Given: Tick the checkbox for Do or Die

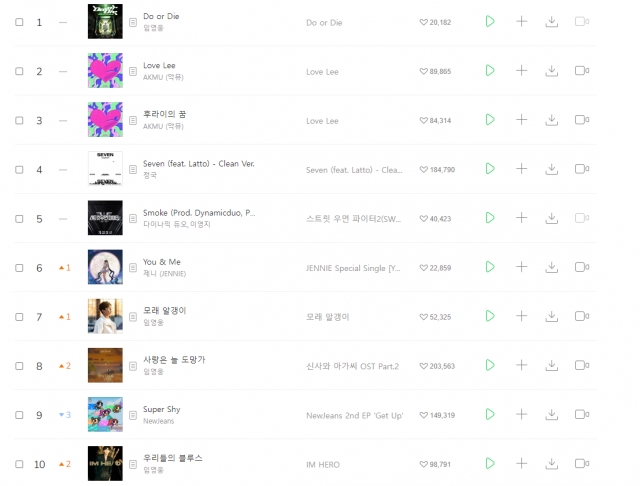Looking at the screenshot, I should coord(19,22).
